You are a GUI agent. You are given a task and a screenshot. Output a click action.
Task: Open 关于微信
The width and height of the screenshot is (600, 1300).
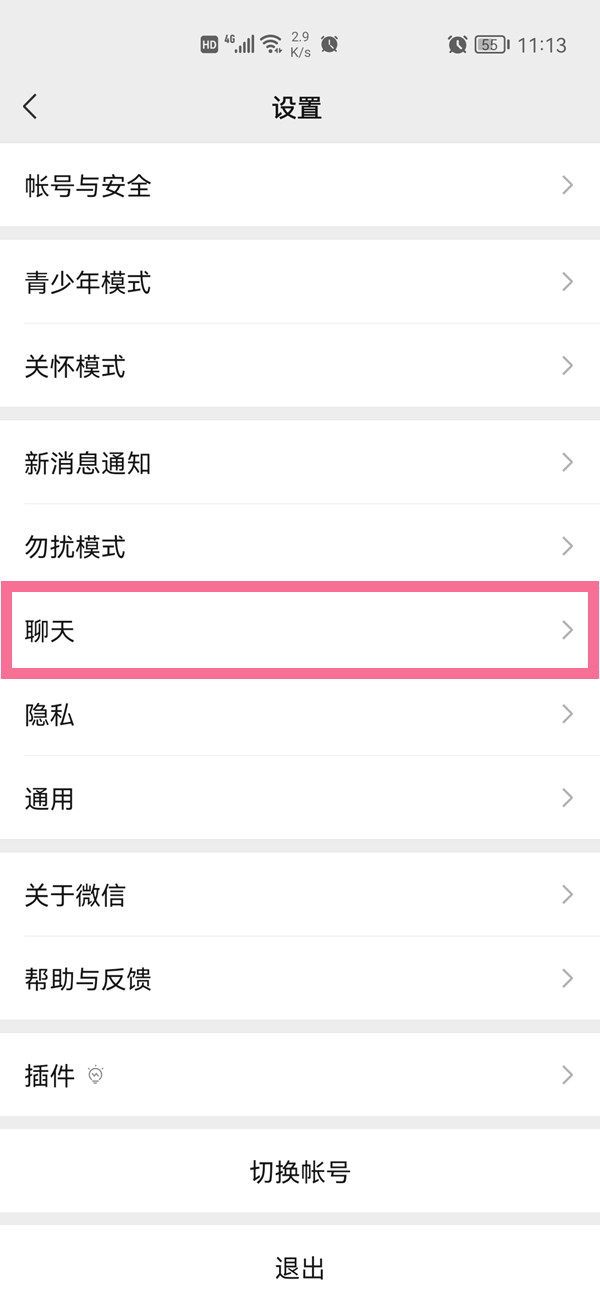(x=300, y=894)
